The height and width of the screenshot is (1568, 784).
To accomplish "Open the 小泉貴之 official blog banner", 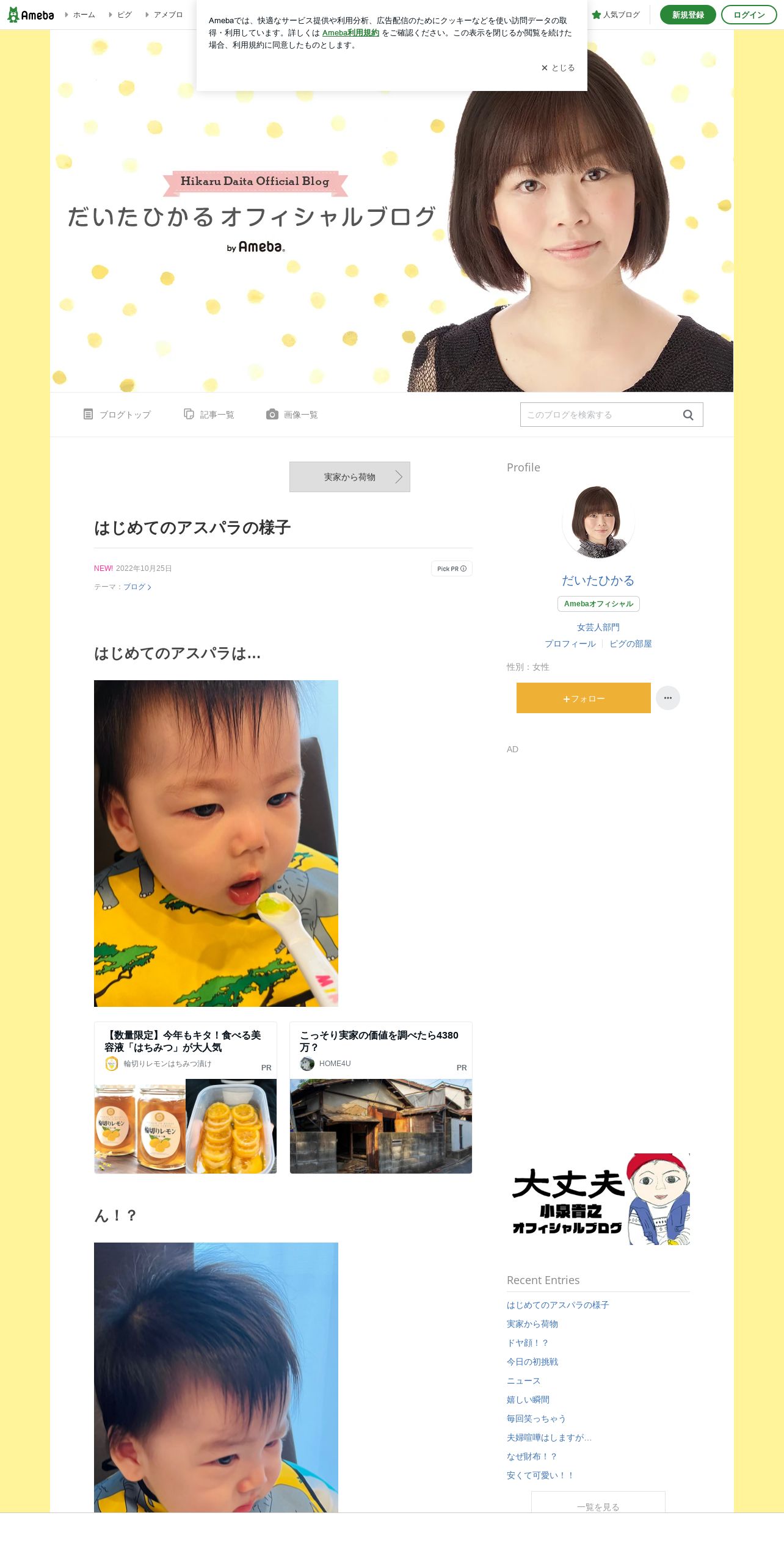I will tap(598, 1199).
